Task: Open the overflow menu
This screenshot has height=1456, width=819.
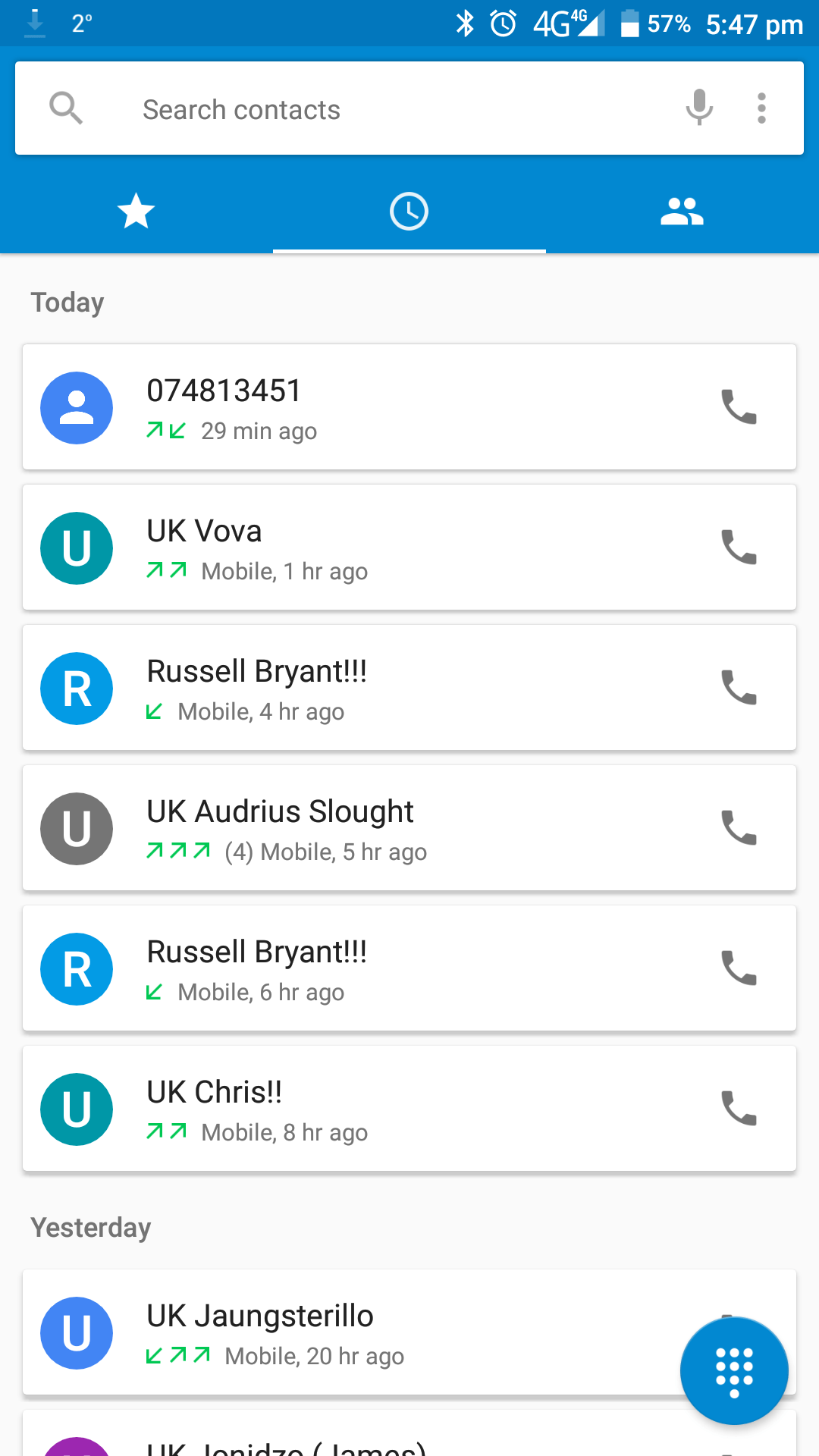Action: [761, 108]
